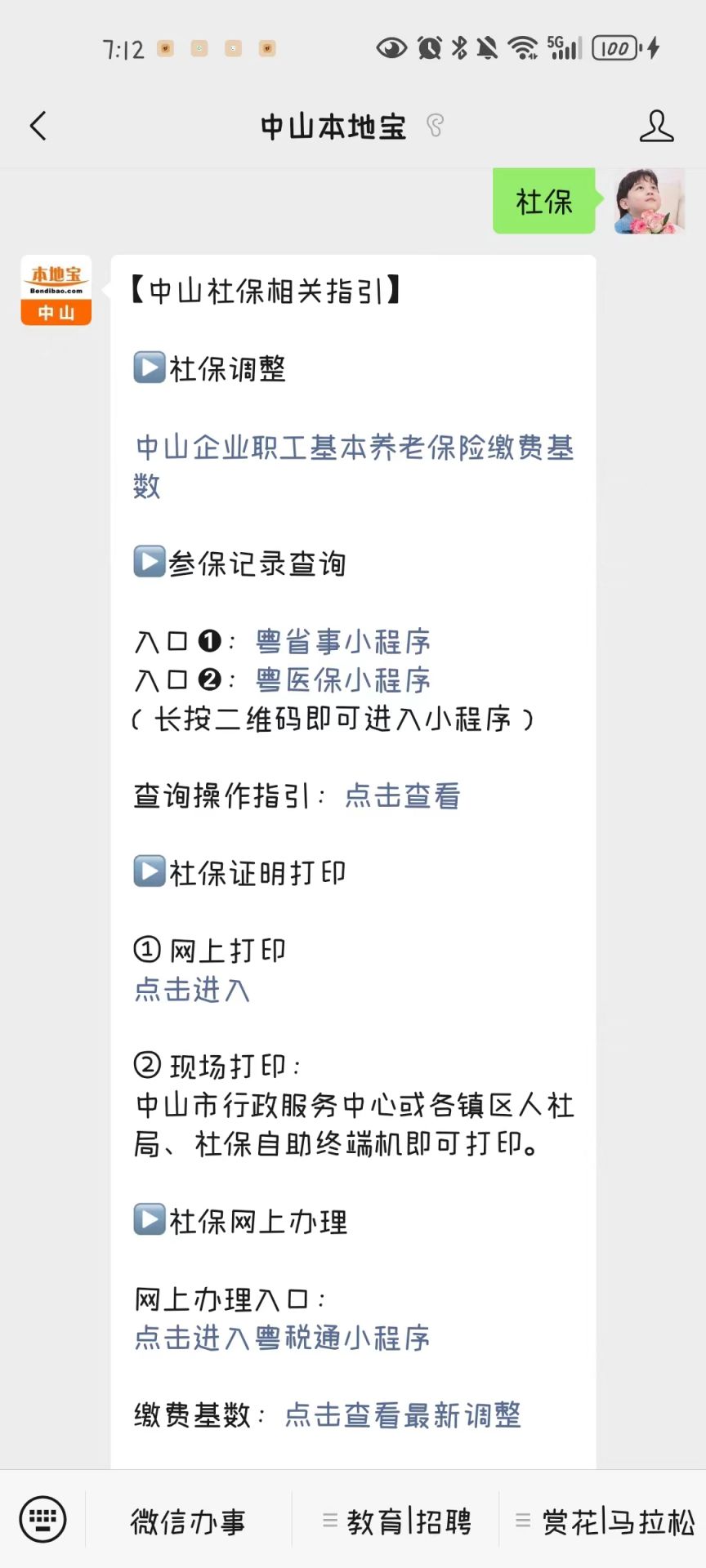Open the account profile icon

click(656, 126)
